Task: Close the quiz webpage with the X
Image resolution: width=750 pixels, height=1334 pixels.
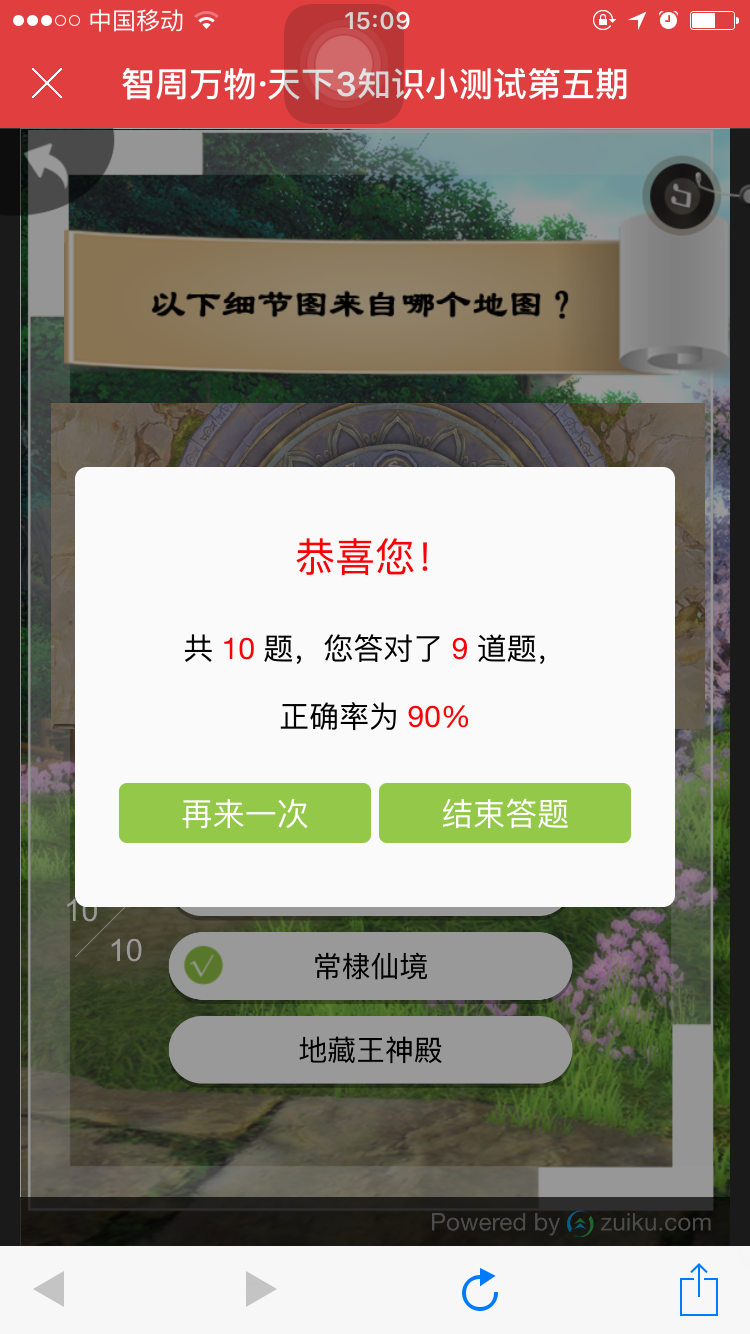Action: pos(47,84)
